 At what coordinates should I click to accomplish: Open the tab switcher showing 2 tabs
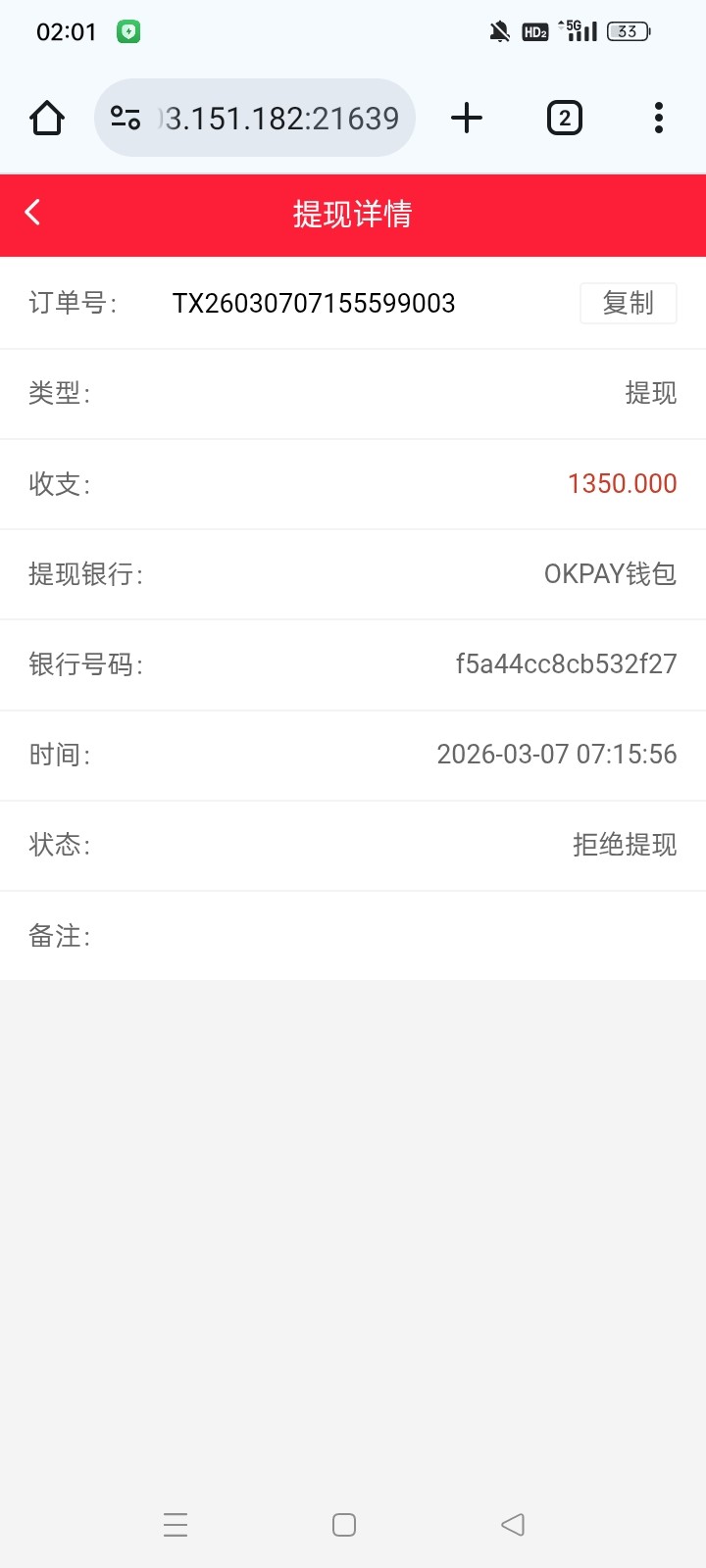tap(564, 119)
